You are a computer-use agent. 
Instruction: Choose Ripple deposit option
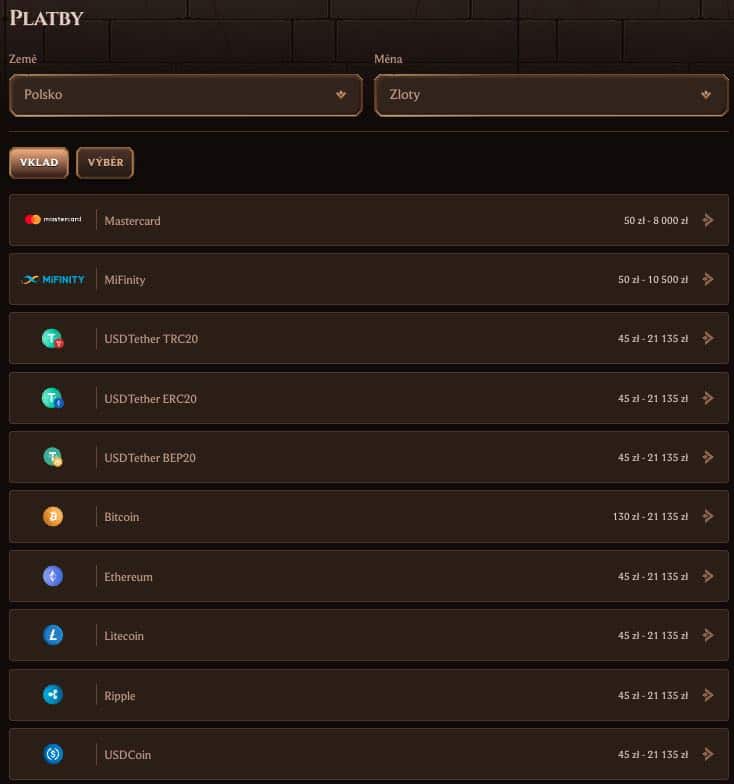coord(368,695)
